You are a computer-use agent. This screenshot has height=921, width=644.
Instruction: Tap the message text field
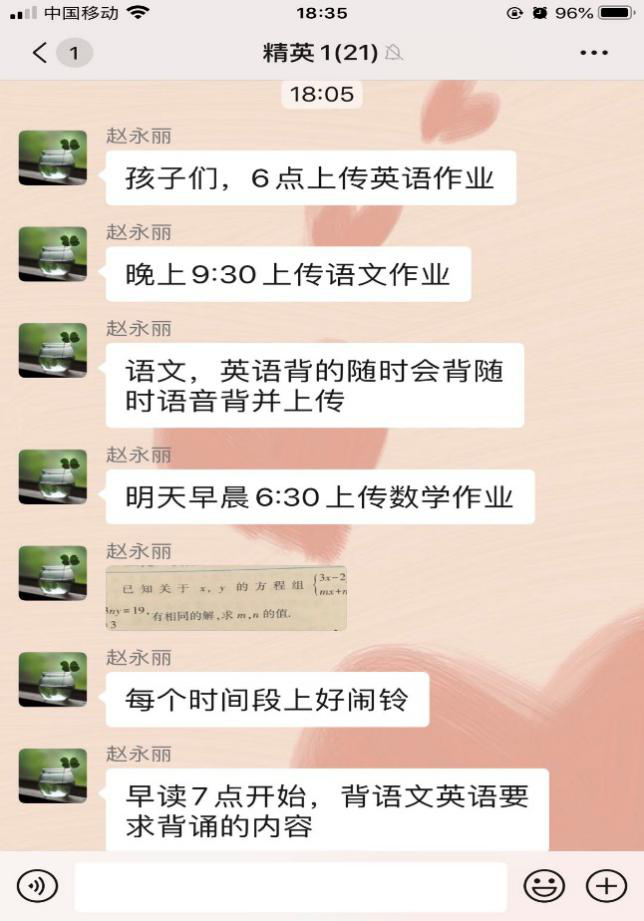click(290, 886)
